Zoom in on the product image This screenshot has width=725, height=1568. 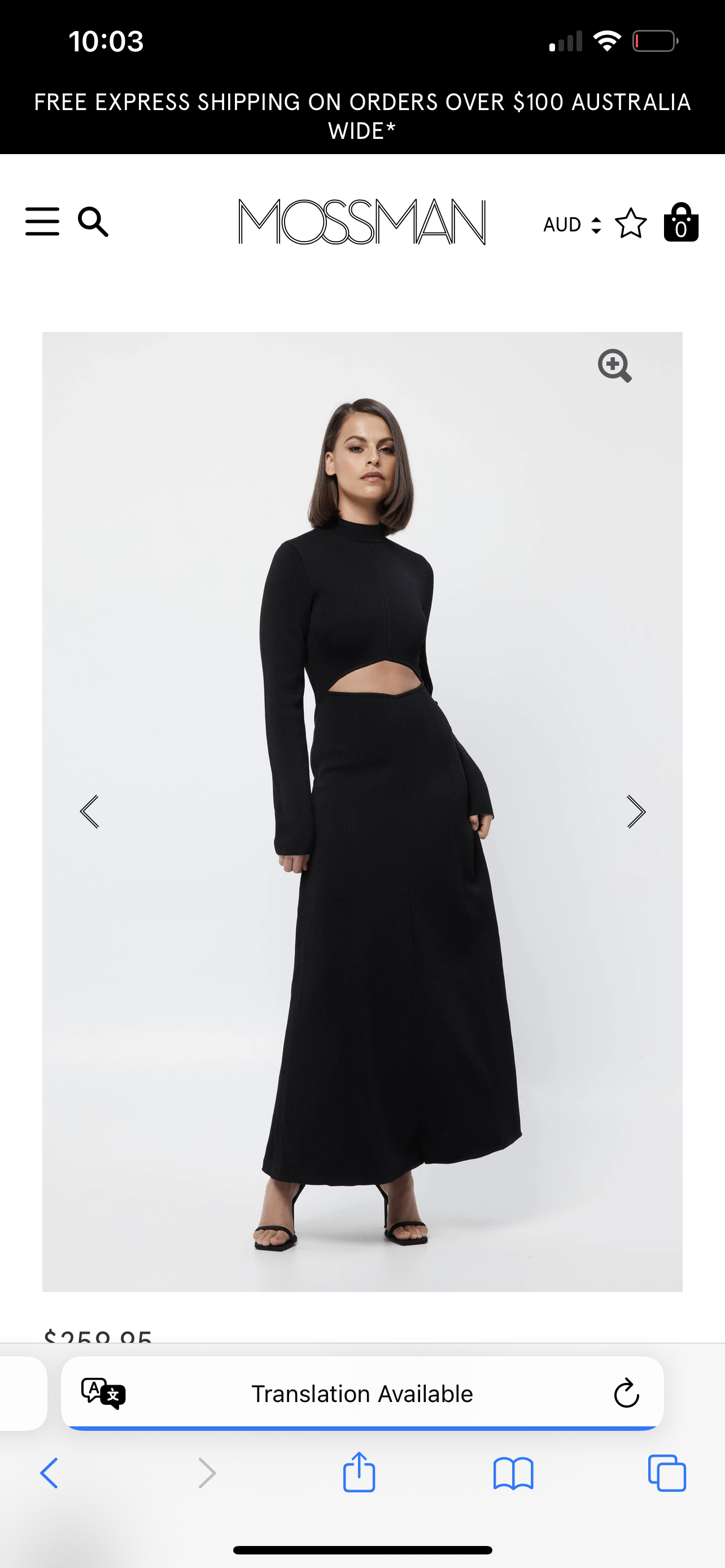tap(614, 365)
